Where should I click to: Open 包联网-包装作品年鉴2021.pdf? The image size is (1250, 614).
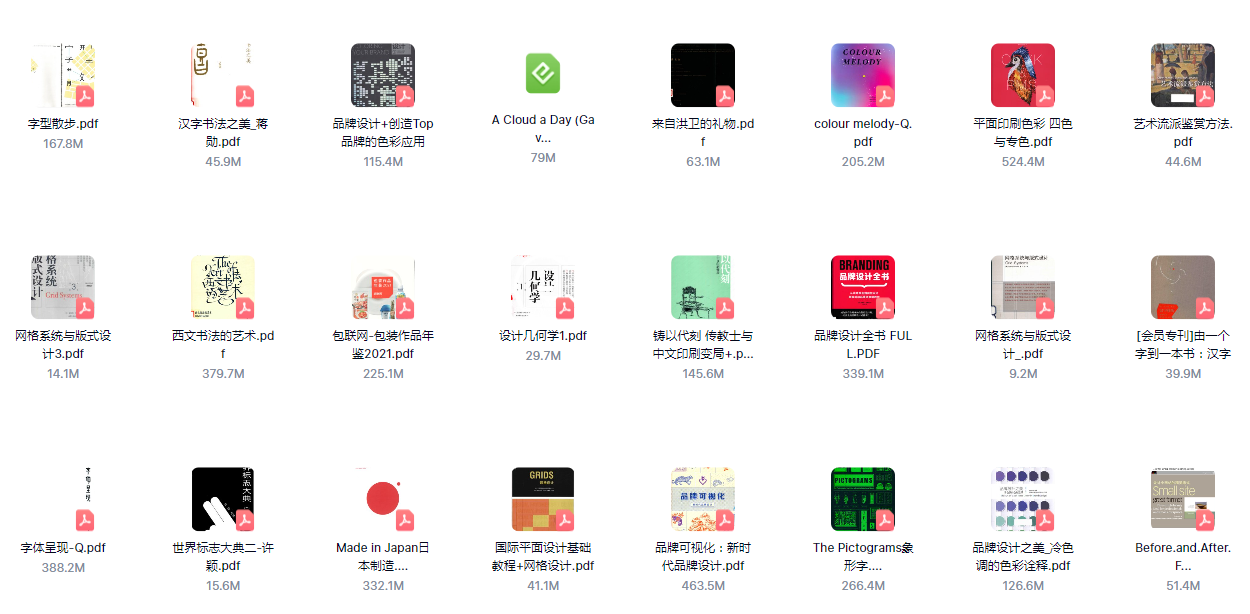pos(383,288)
